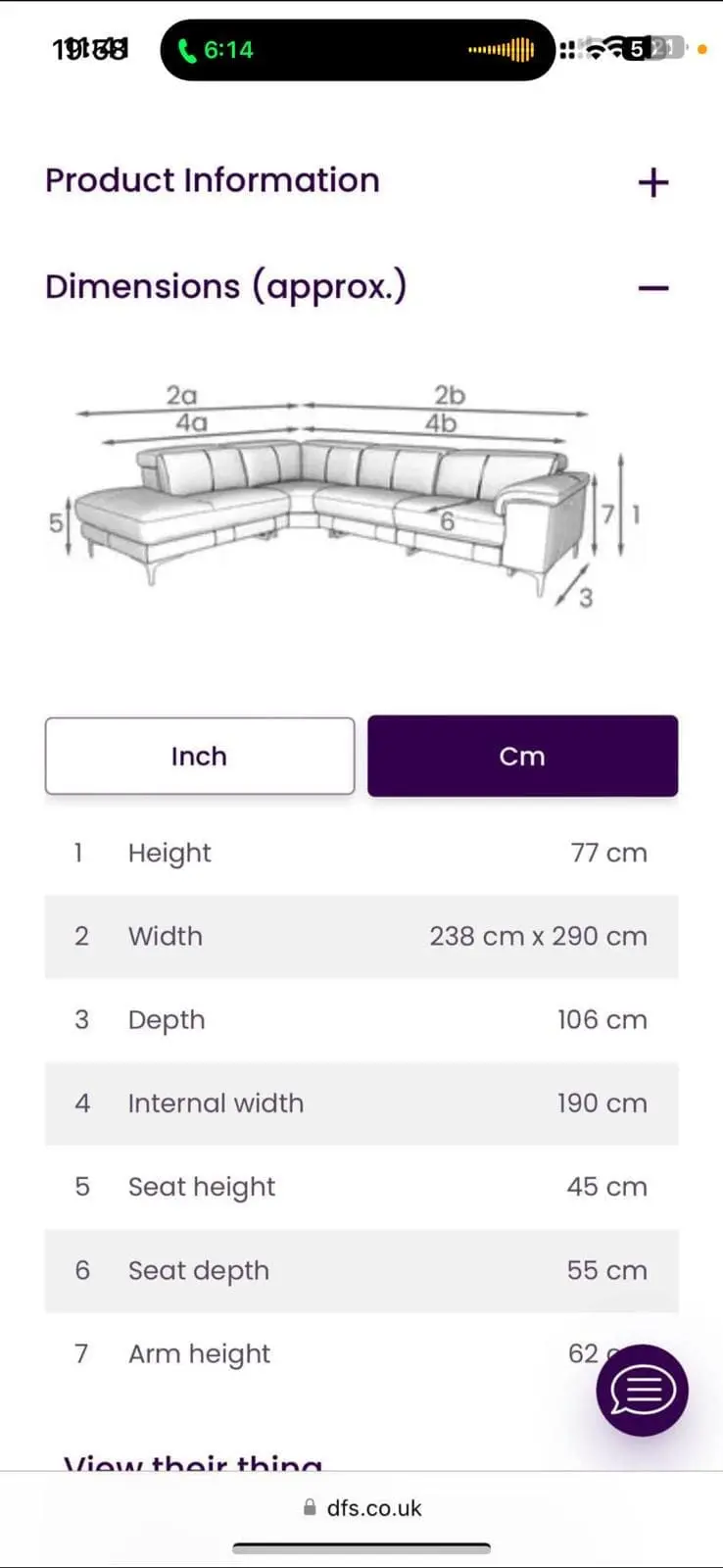
Task: Select the Cm unit button
Action: point(522,756)
